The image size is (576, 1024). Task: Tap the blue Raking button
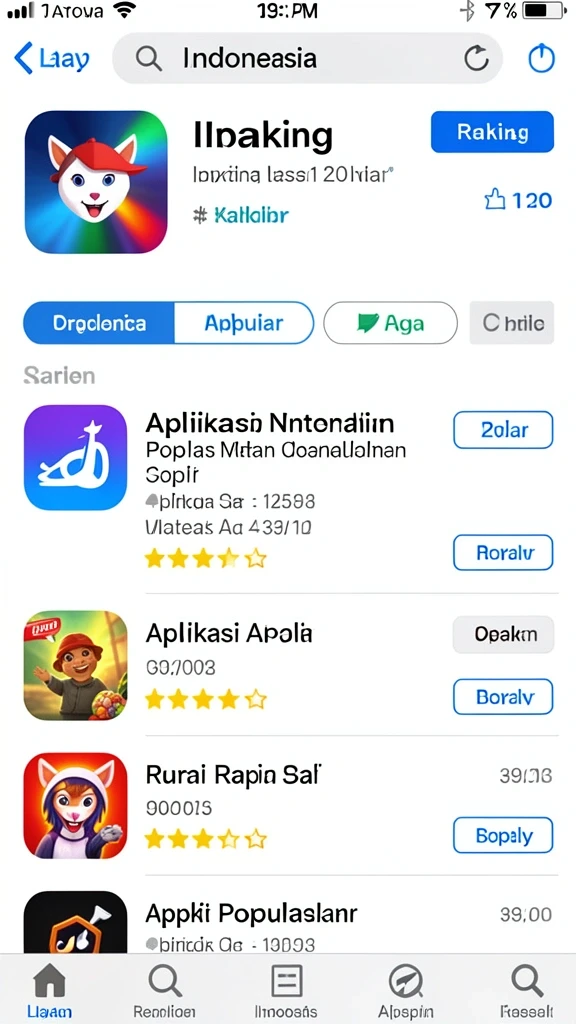pyautogui.click(x=492, y=132)
